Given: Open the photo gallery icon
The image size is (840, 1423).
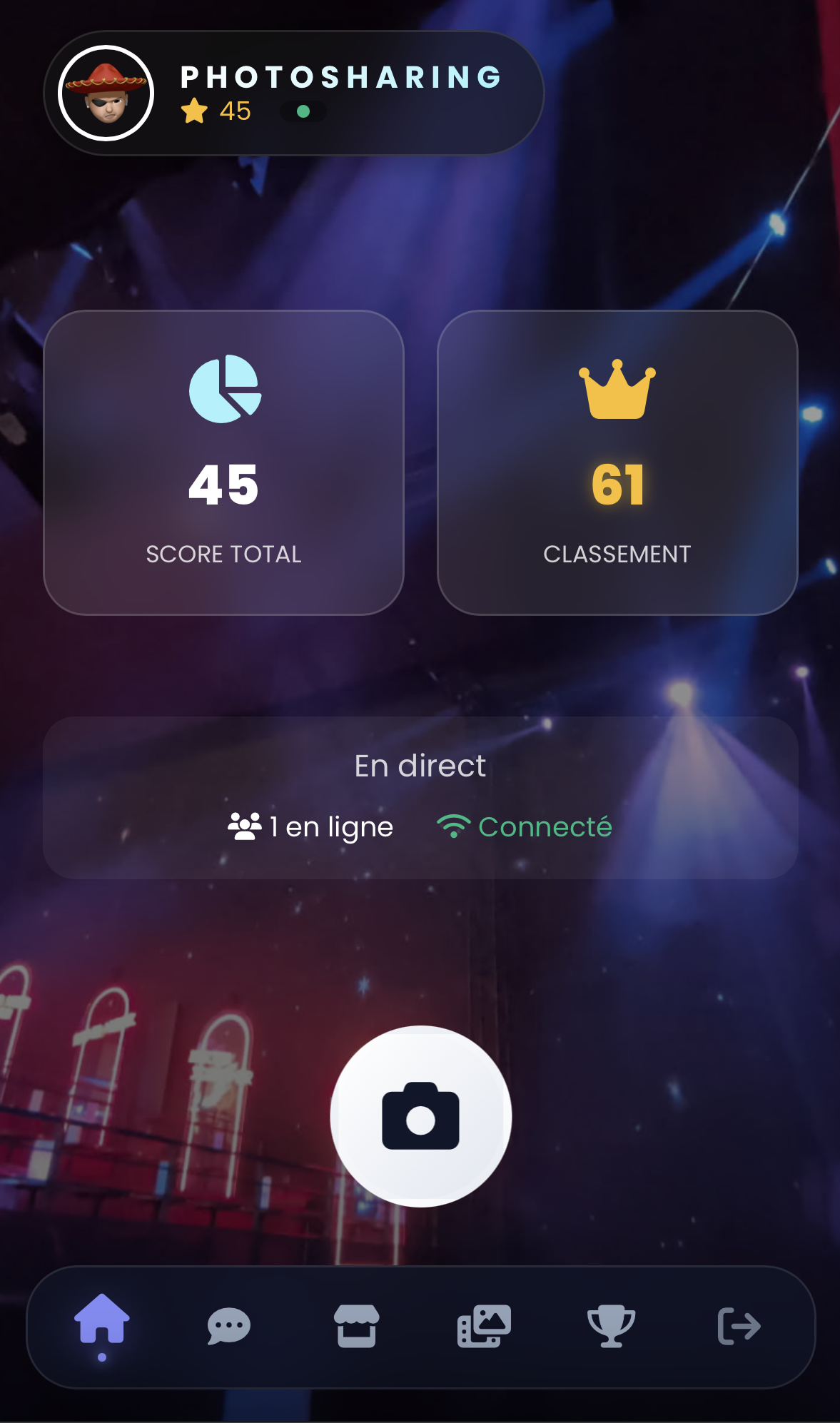Looking at the screenshot, I should coord(484,1325).
